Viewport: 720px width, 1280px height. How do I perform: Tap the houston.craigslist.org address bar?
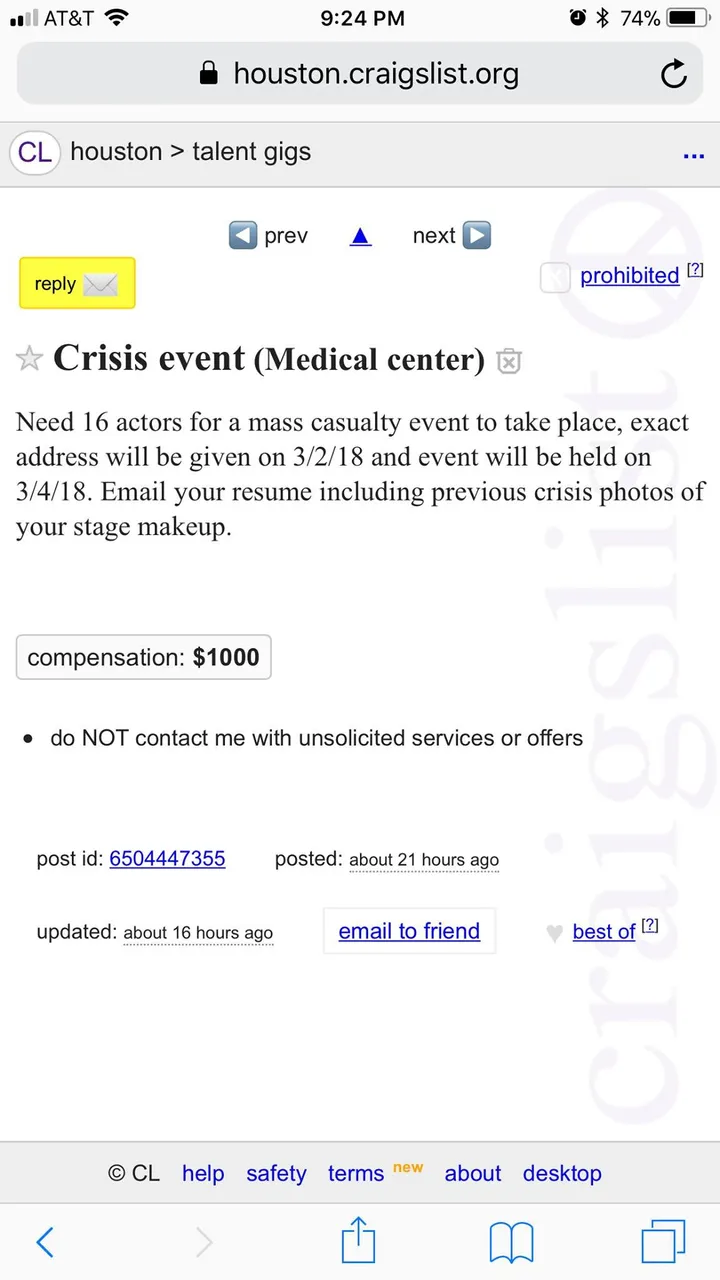click(360, 73)
